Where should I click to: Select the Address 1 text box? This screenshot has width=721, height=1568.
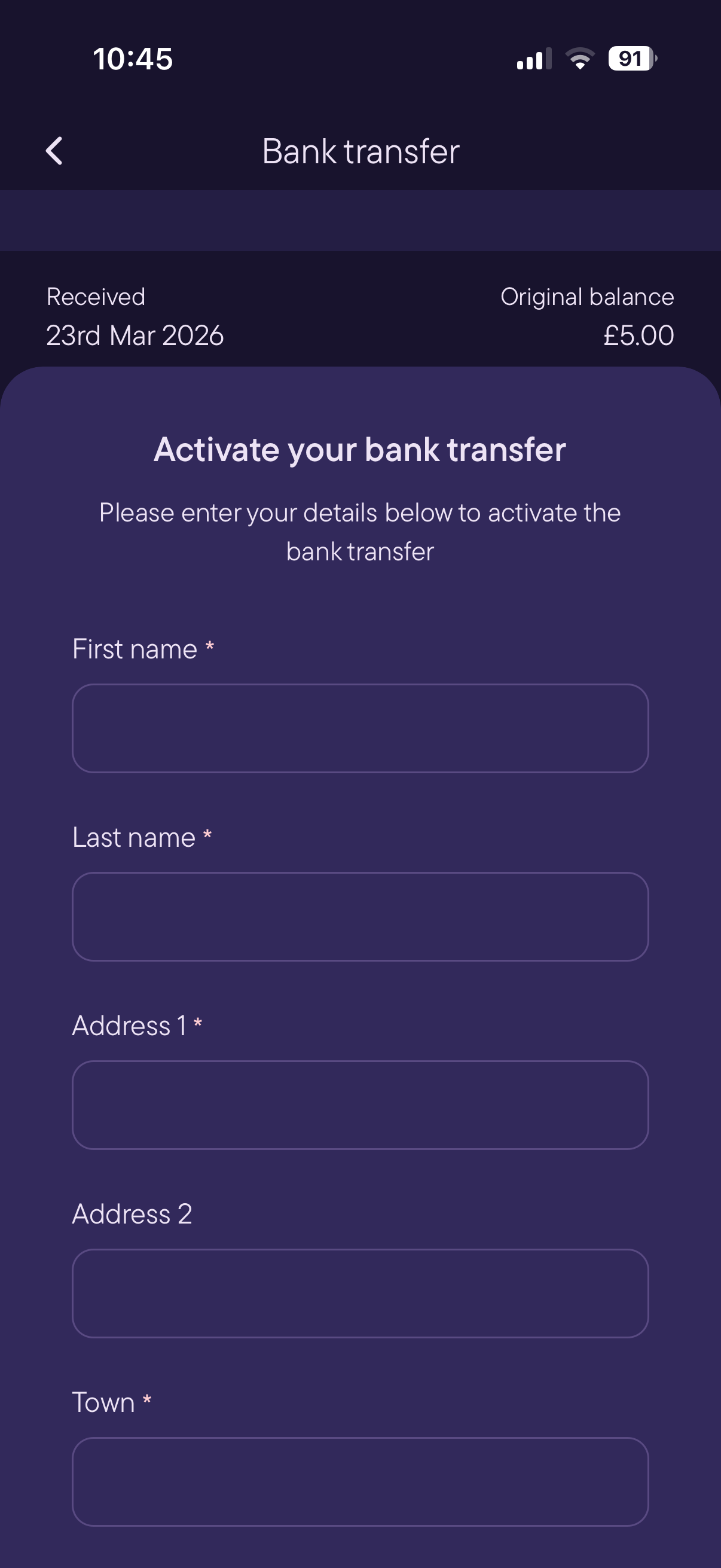(x=360, y=1104)
